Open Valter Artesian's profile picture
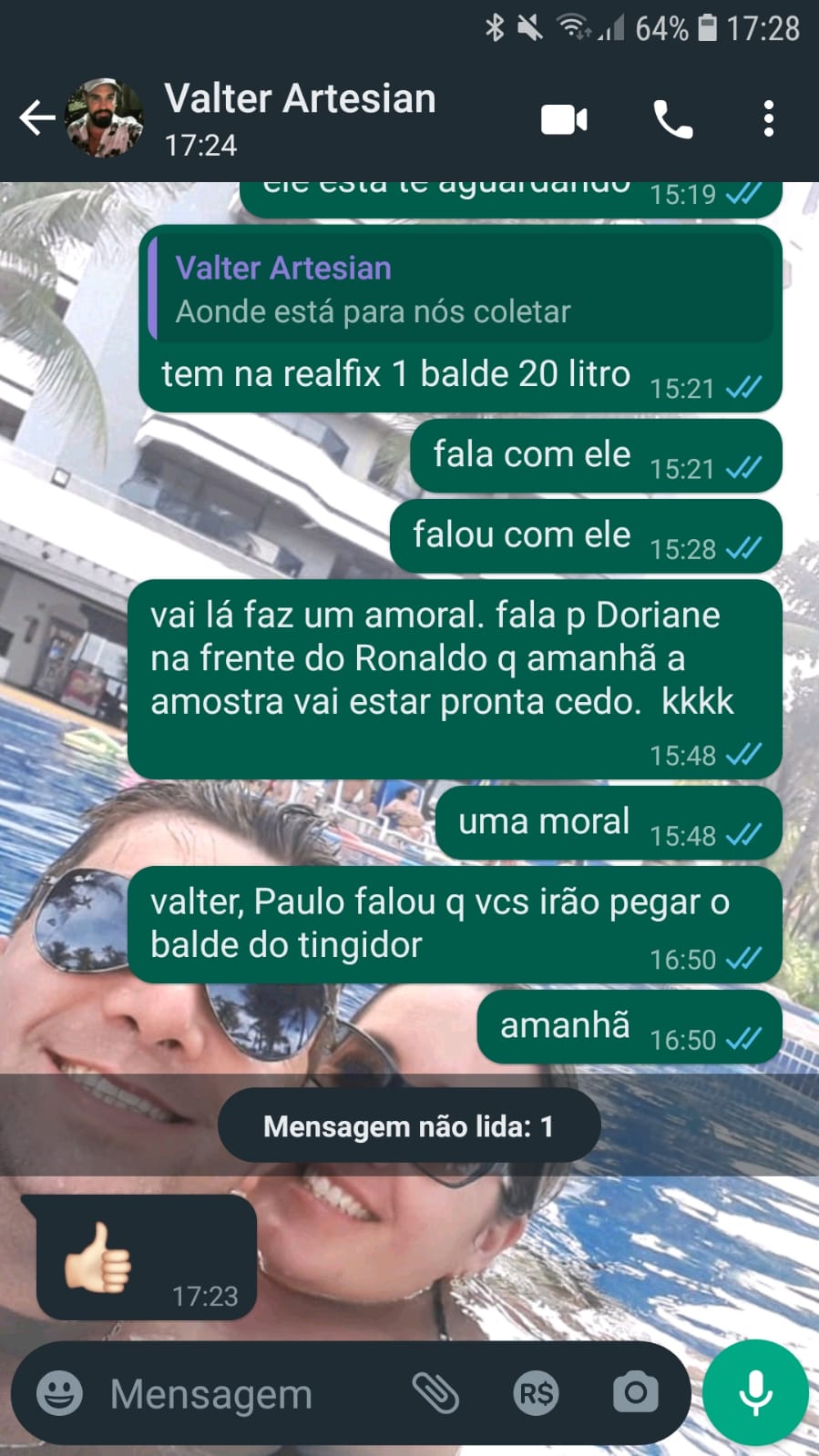The image size is (819, 1456). coord(105,118)
